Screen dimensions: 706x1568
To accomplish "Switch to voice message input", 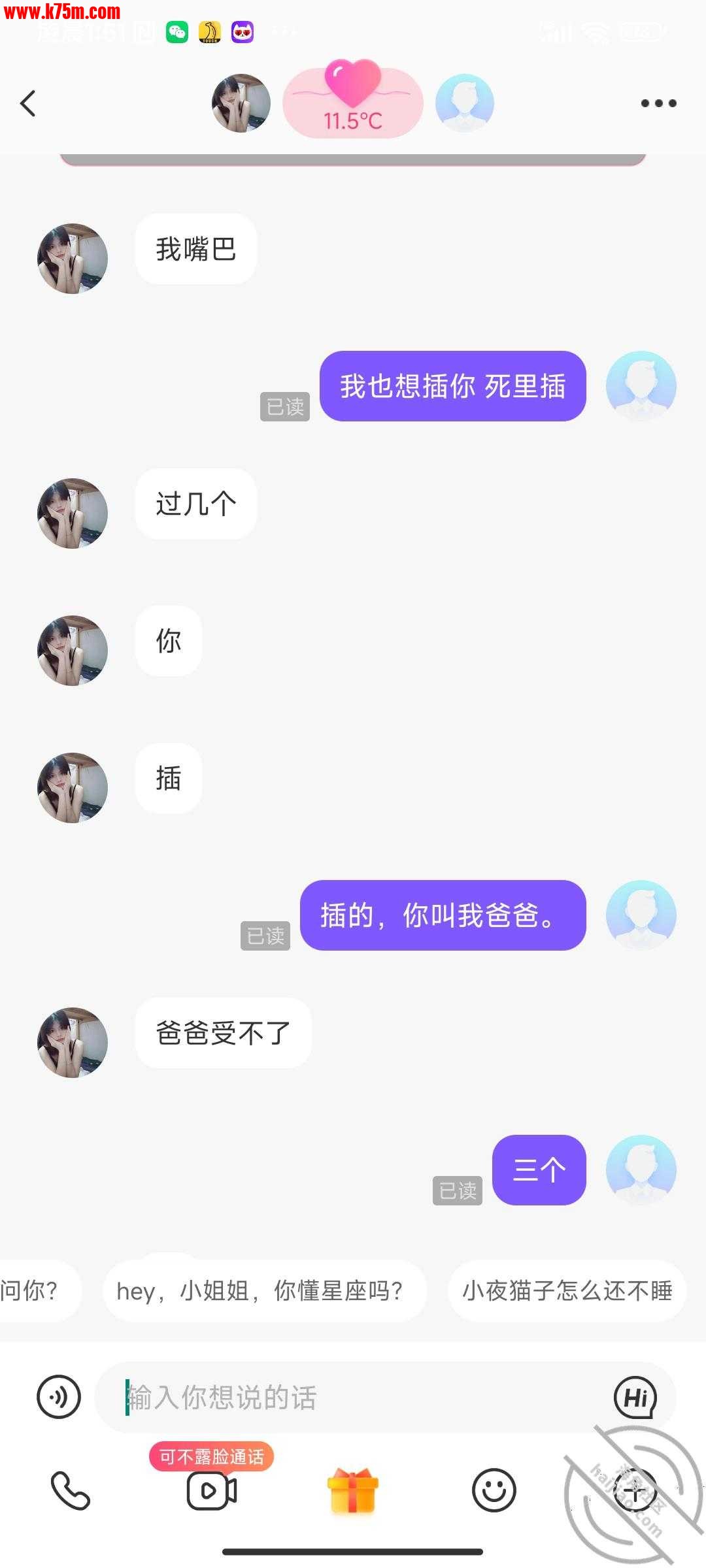I will 59,1397.
